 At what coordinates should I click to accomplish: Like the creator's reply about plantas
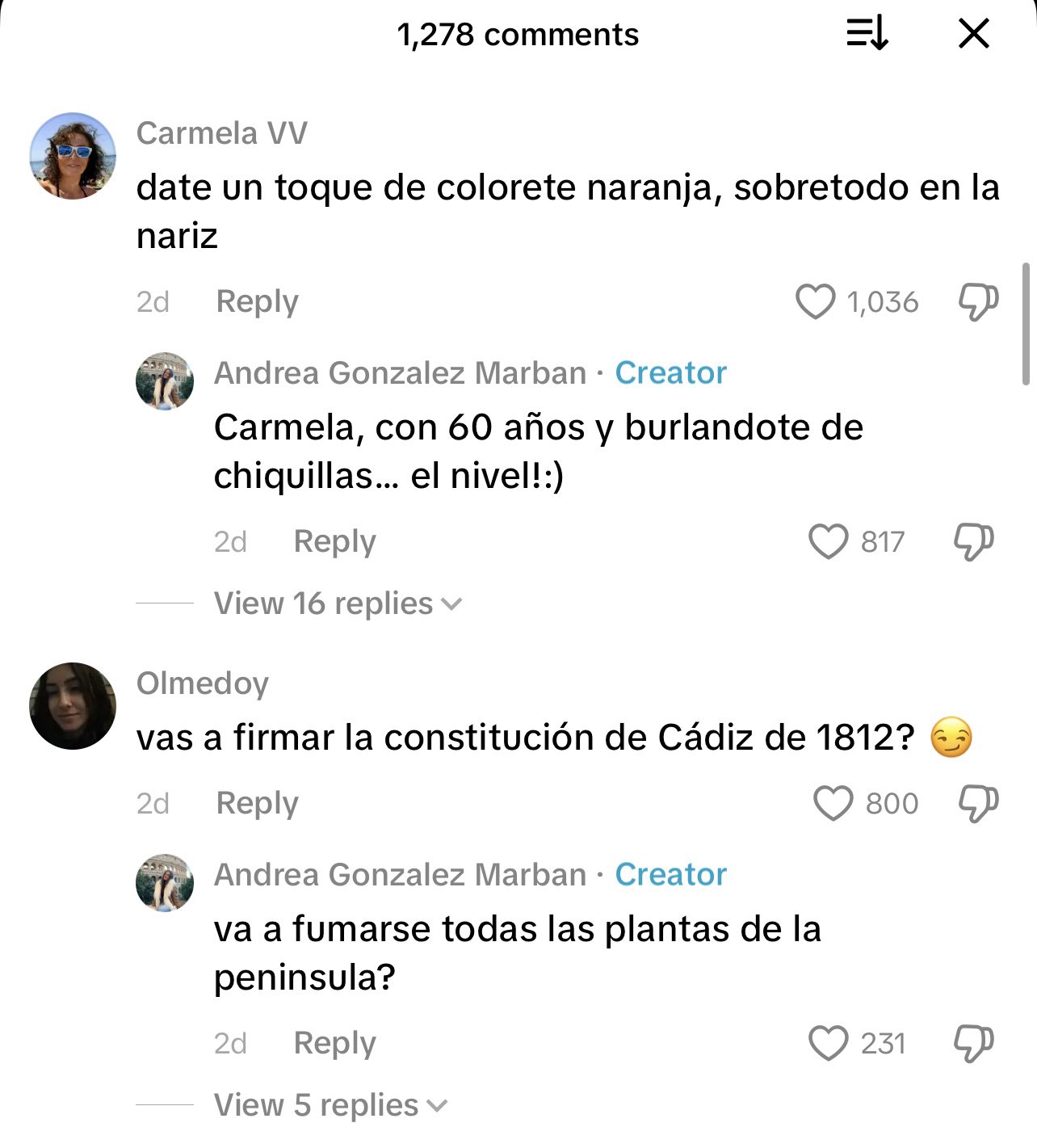pyautogui.click(x=829, y=1044)
